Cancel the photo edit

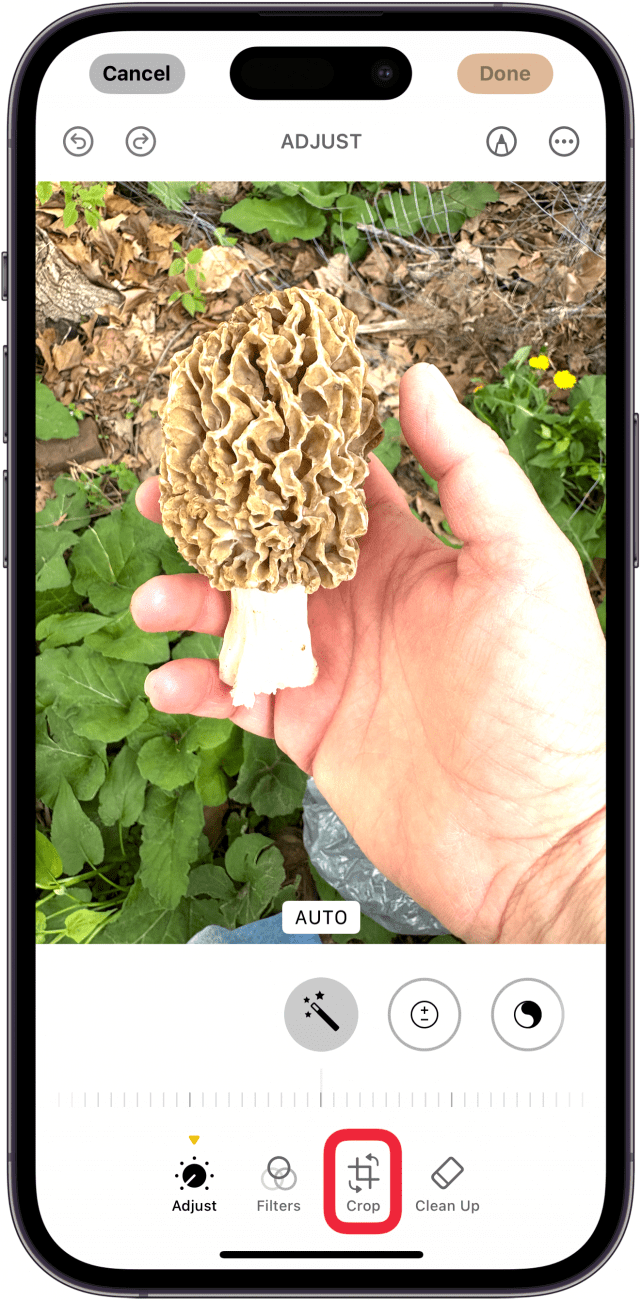click(137, 73)
